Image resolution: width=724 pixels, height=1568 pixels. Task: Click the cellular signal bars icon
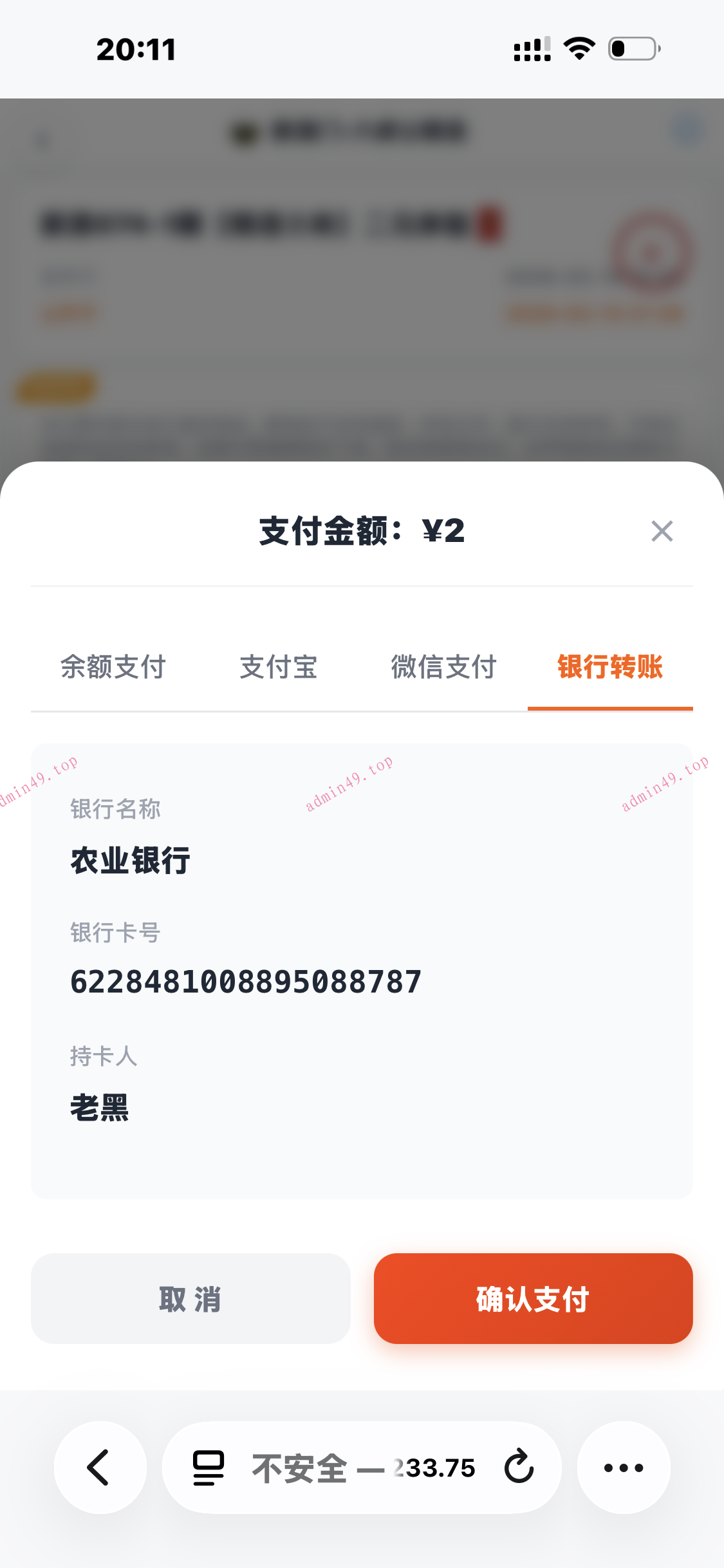[529, 48]
